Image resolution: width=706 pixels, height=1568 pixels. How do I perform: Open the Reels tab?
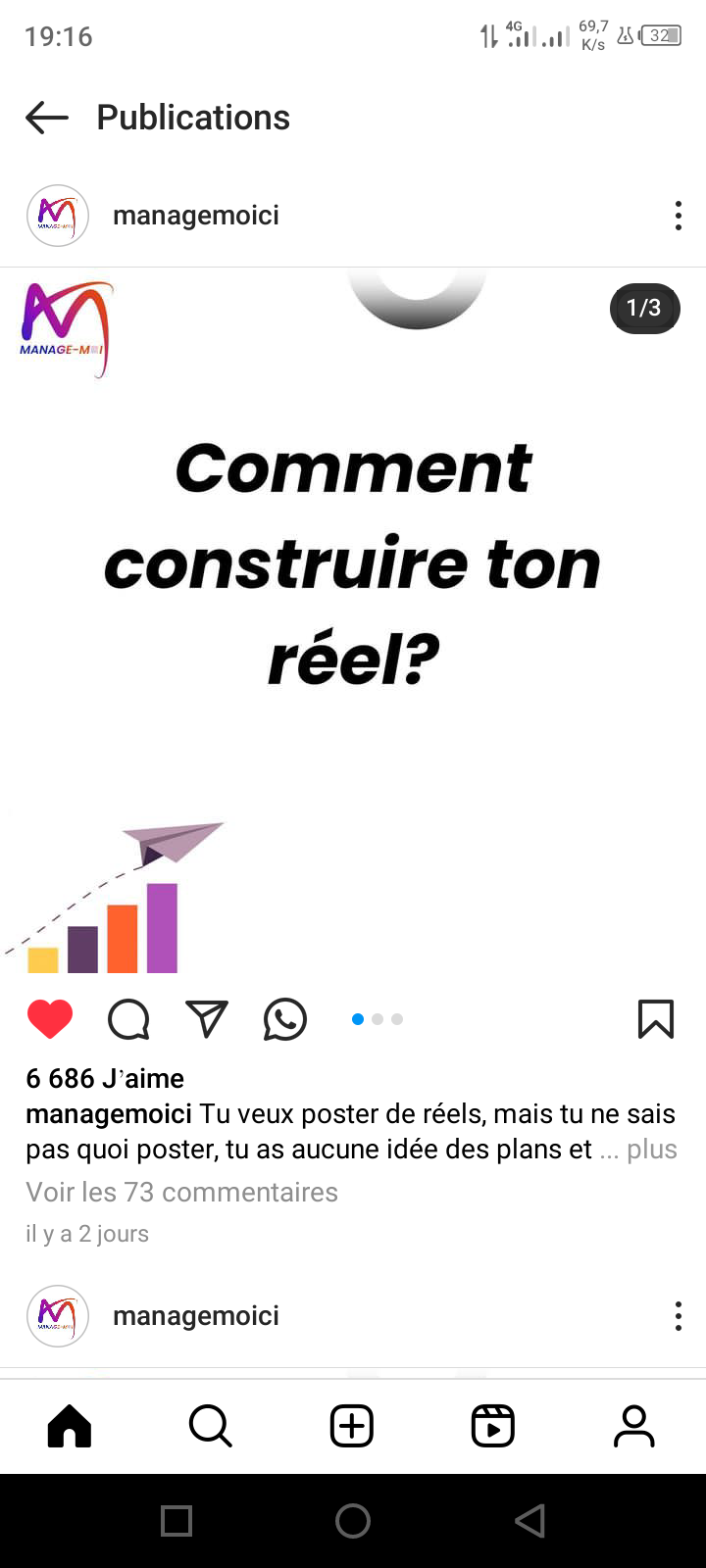(493, 1426)
